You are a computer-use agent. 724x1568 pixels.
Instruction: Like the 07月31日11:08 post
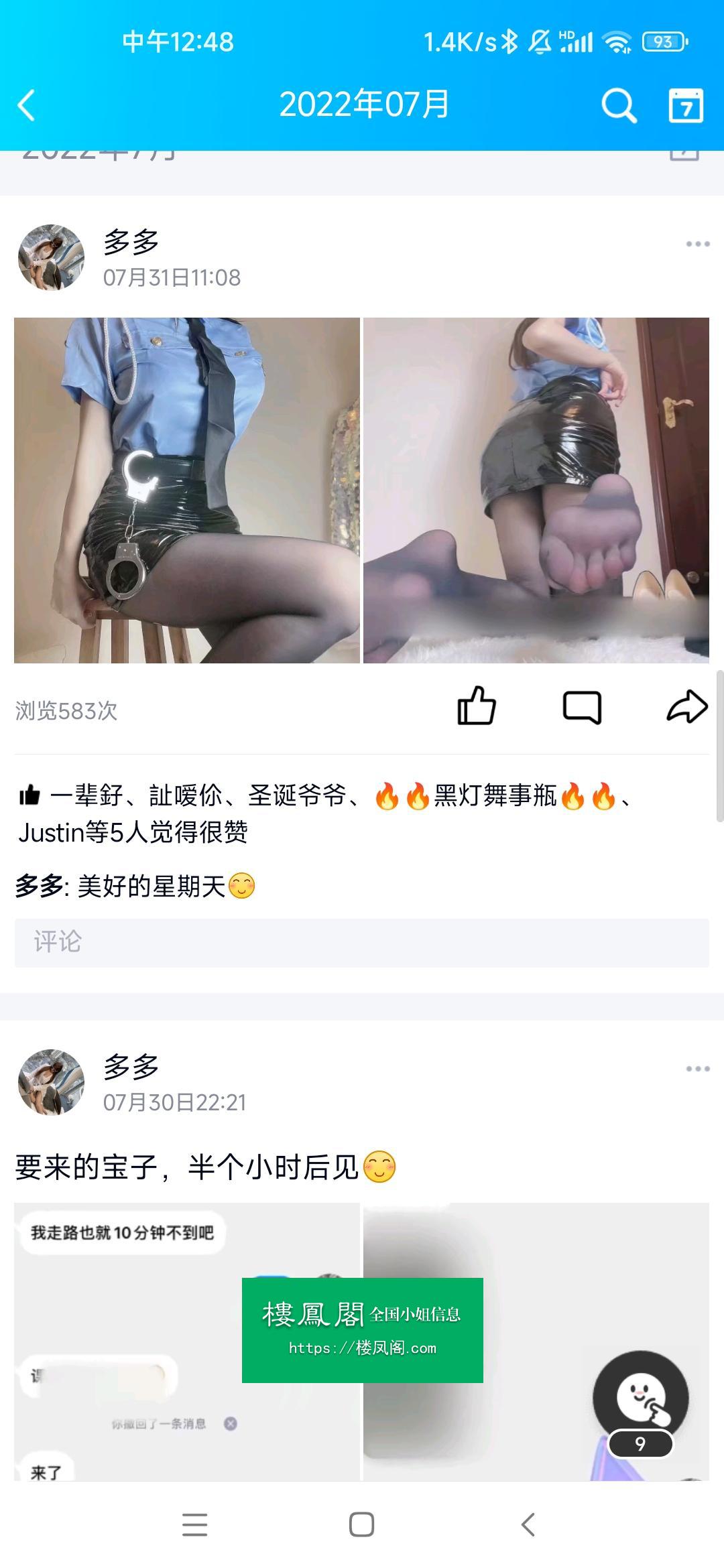[476, 706]
